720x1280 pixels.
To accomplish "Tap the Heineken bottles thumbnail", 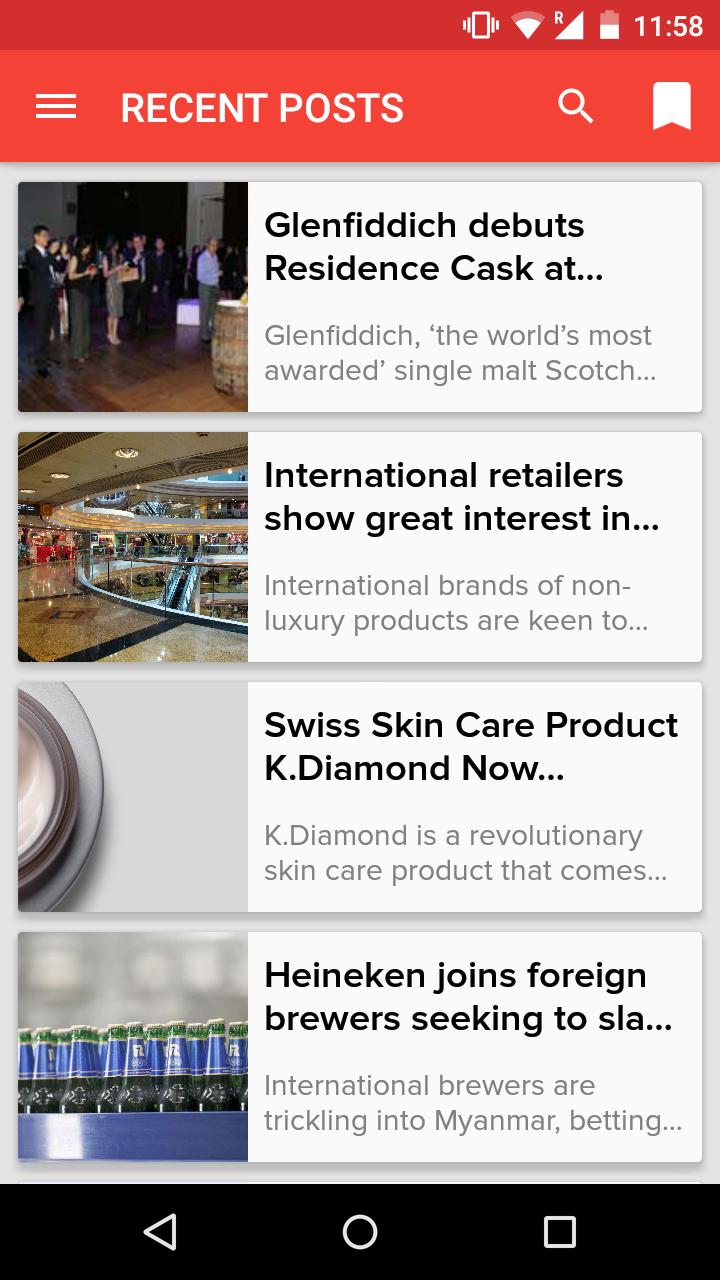I will [132, 1046].
